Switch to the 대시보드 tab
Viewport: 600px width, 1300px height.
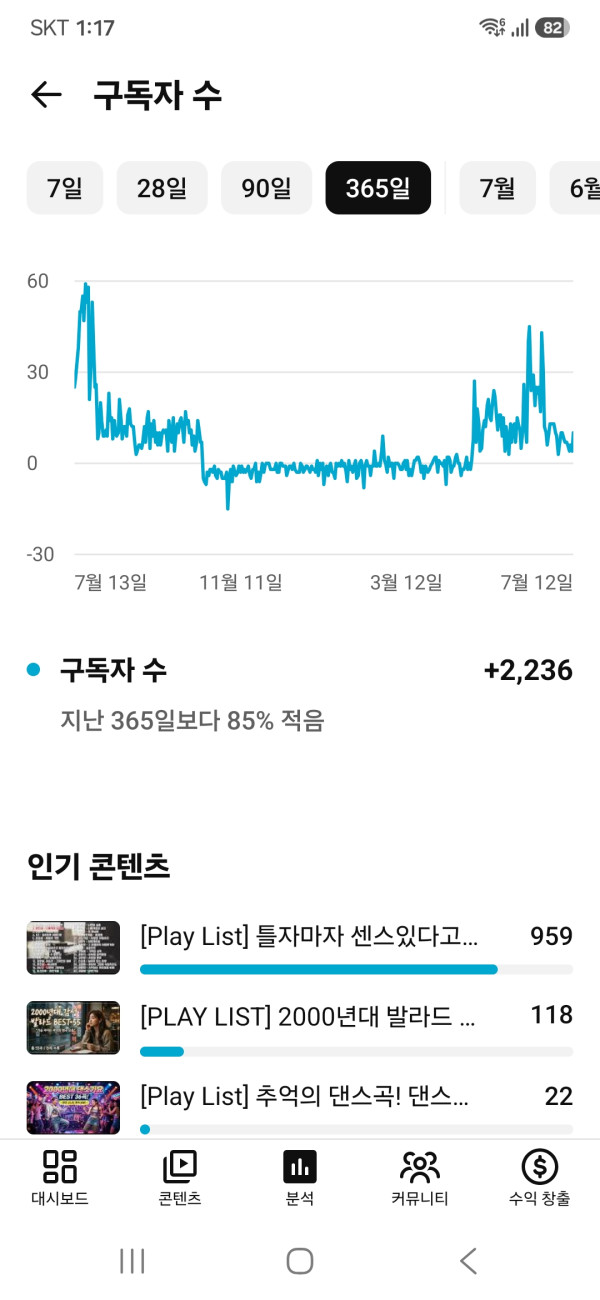click(60, 1178)
